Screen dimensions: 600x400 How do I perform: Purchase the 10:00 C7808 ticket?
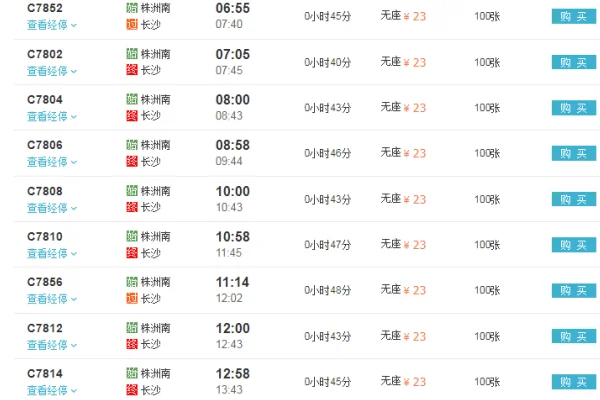pos(573,199)
